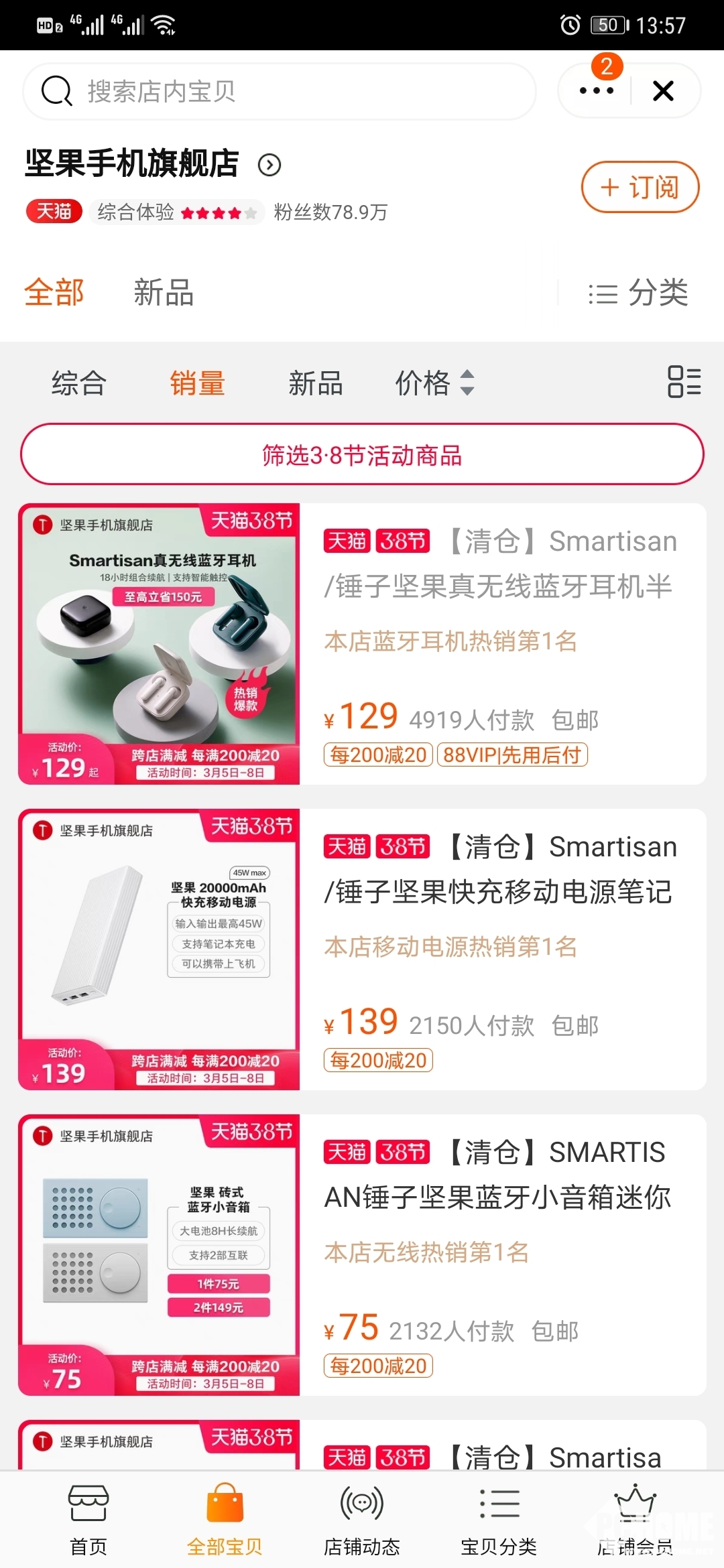The height and width of the screenshot is (1568, 724).
Task: Subscribe to the store with 订阅
Action: coord(640,188)
